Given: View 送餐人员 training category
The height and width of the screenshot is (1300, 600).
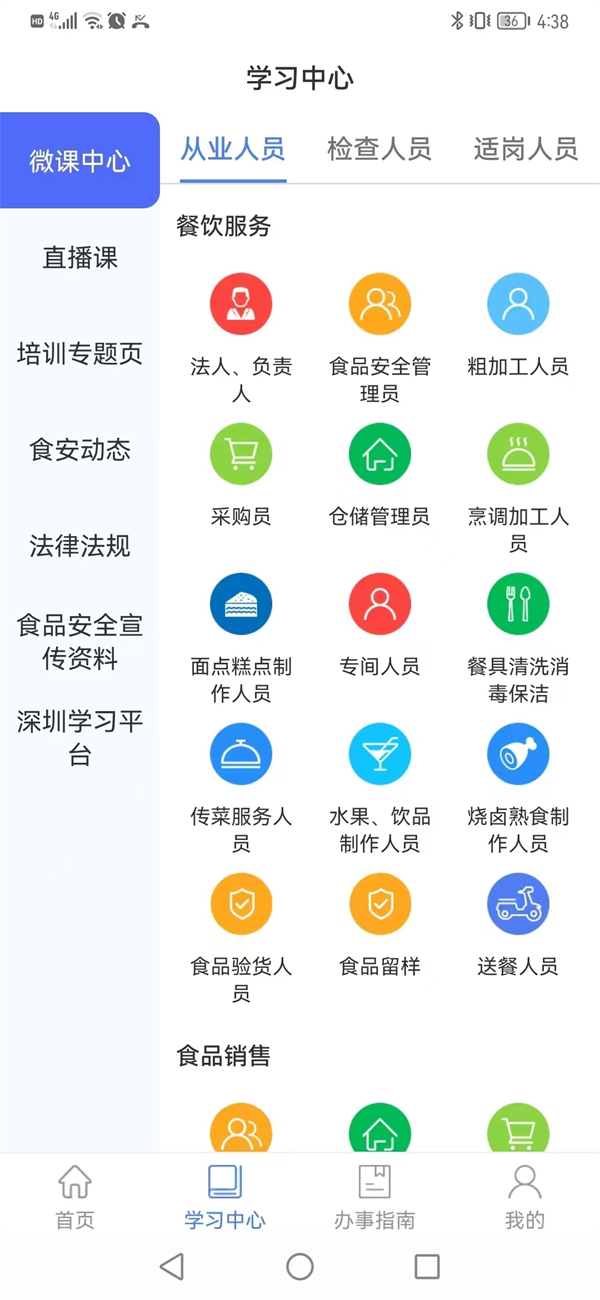Looking at the screenshot, I should click(518, 904).
